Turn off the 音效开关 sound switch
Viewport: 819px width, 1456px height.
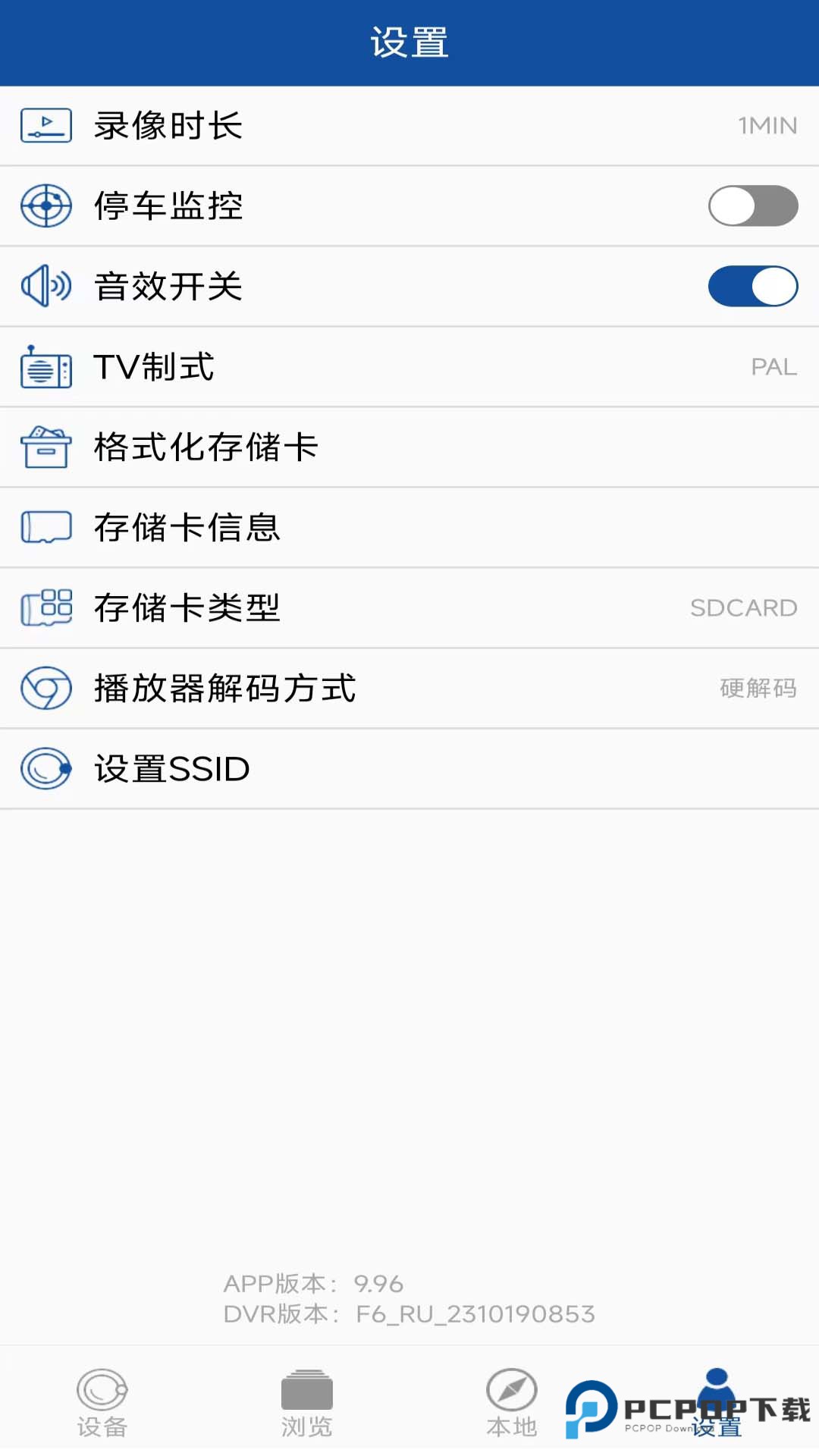[x=752, y=287]
